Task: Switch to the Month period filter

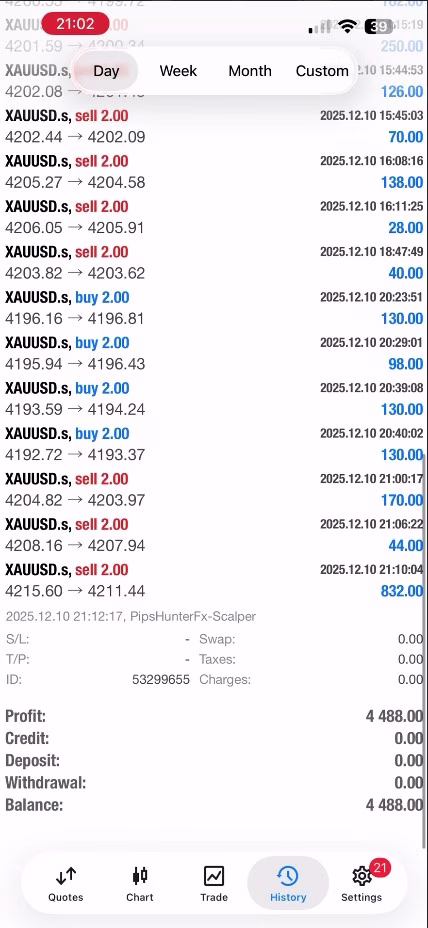Action: tap(250, 71)
